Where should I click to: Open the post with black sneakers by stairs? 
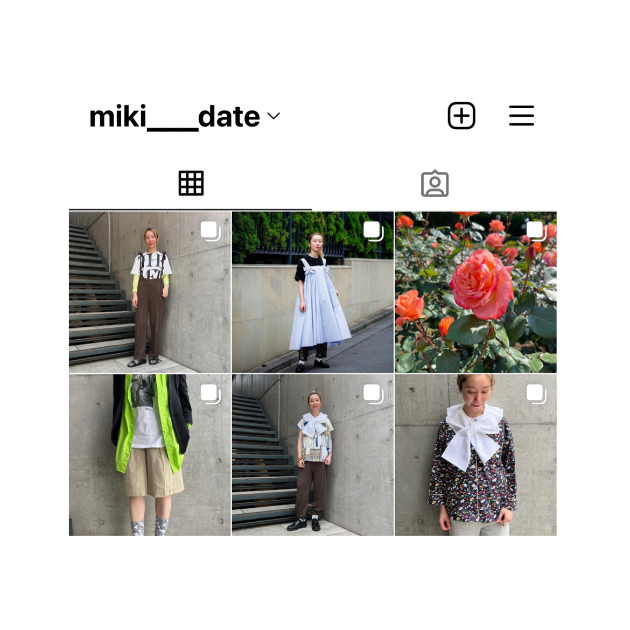click(x=313, y=455)
